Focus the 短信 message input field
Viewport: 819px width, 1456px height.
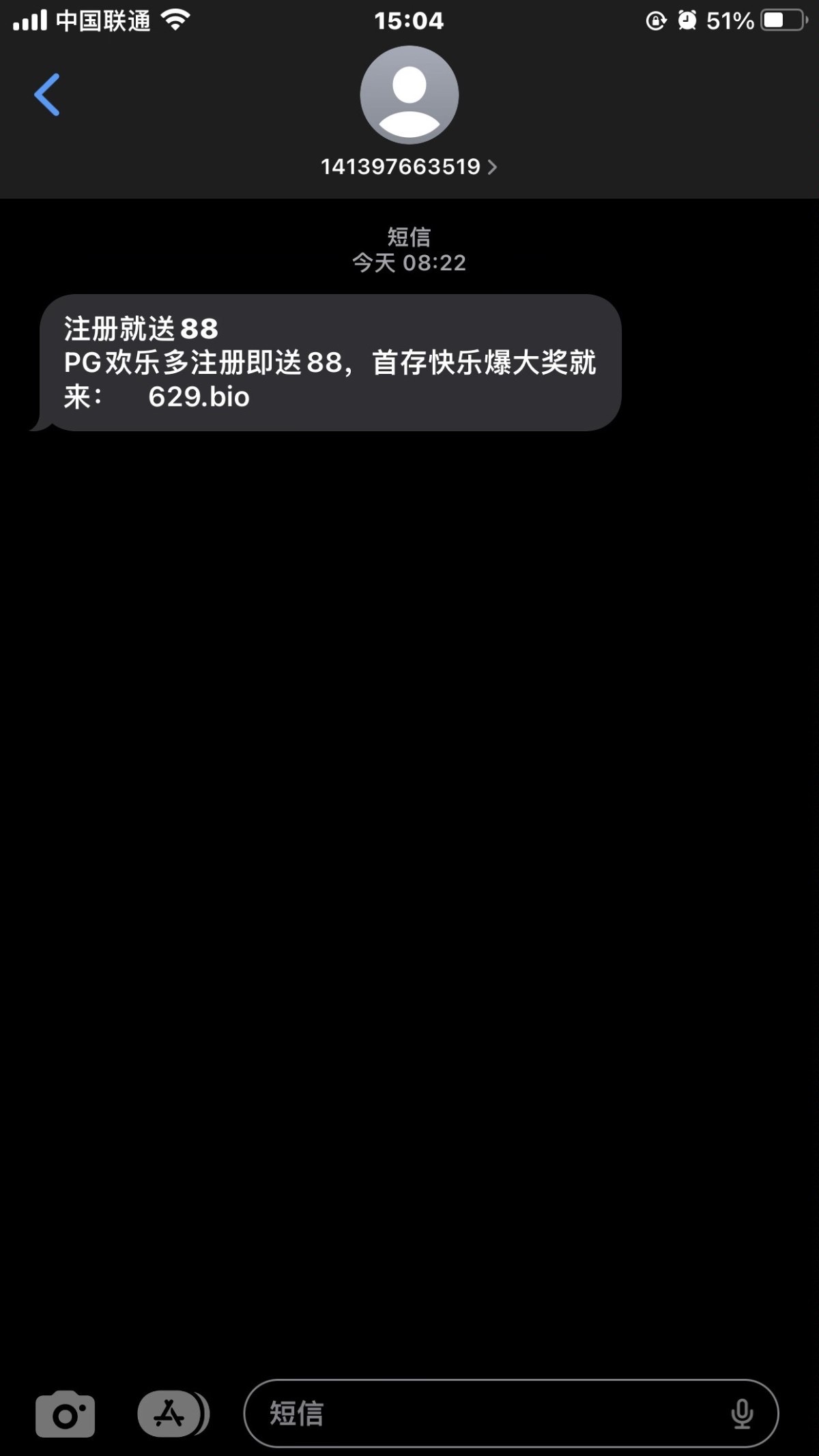[x=491, y=1414]
